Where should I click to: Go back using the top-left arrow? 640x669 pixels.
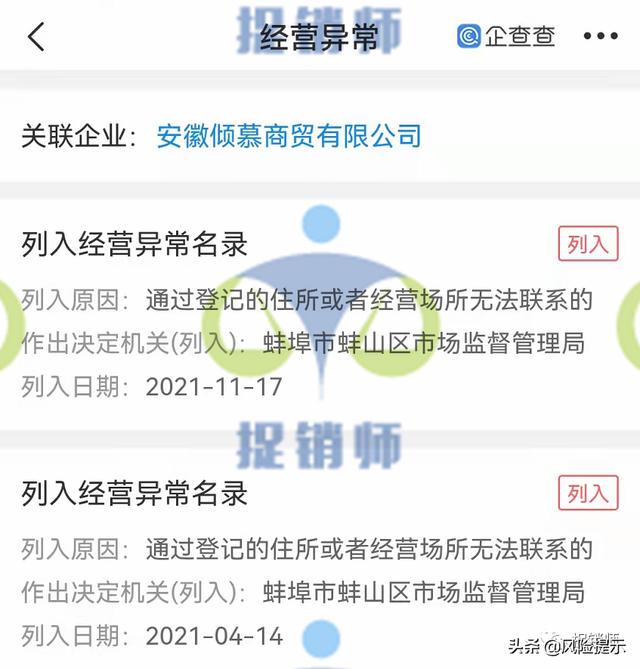pyautogui.click(x=36, y=37)
